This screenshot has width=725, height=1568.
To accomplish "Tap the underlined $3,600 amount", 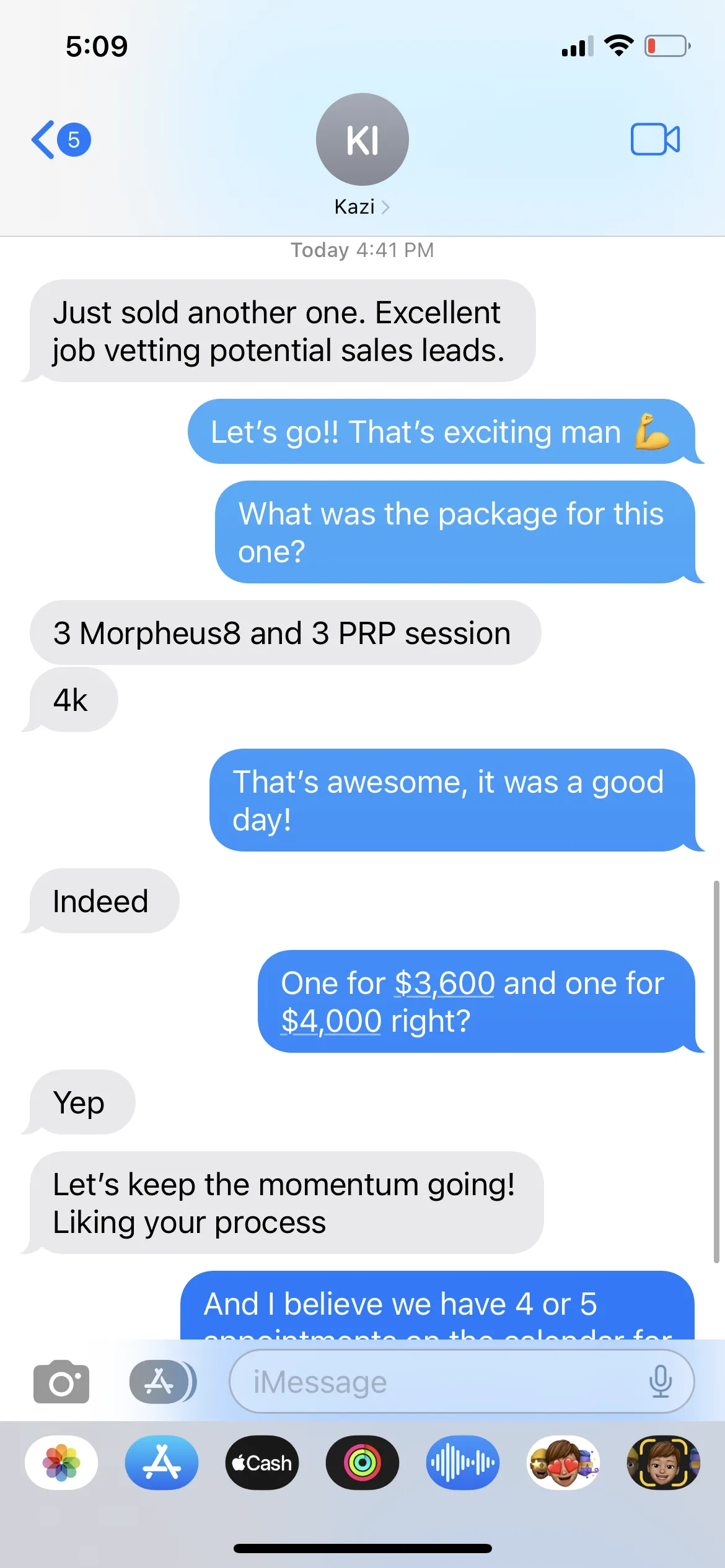I will 444,983.
